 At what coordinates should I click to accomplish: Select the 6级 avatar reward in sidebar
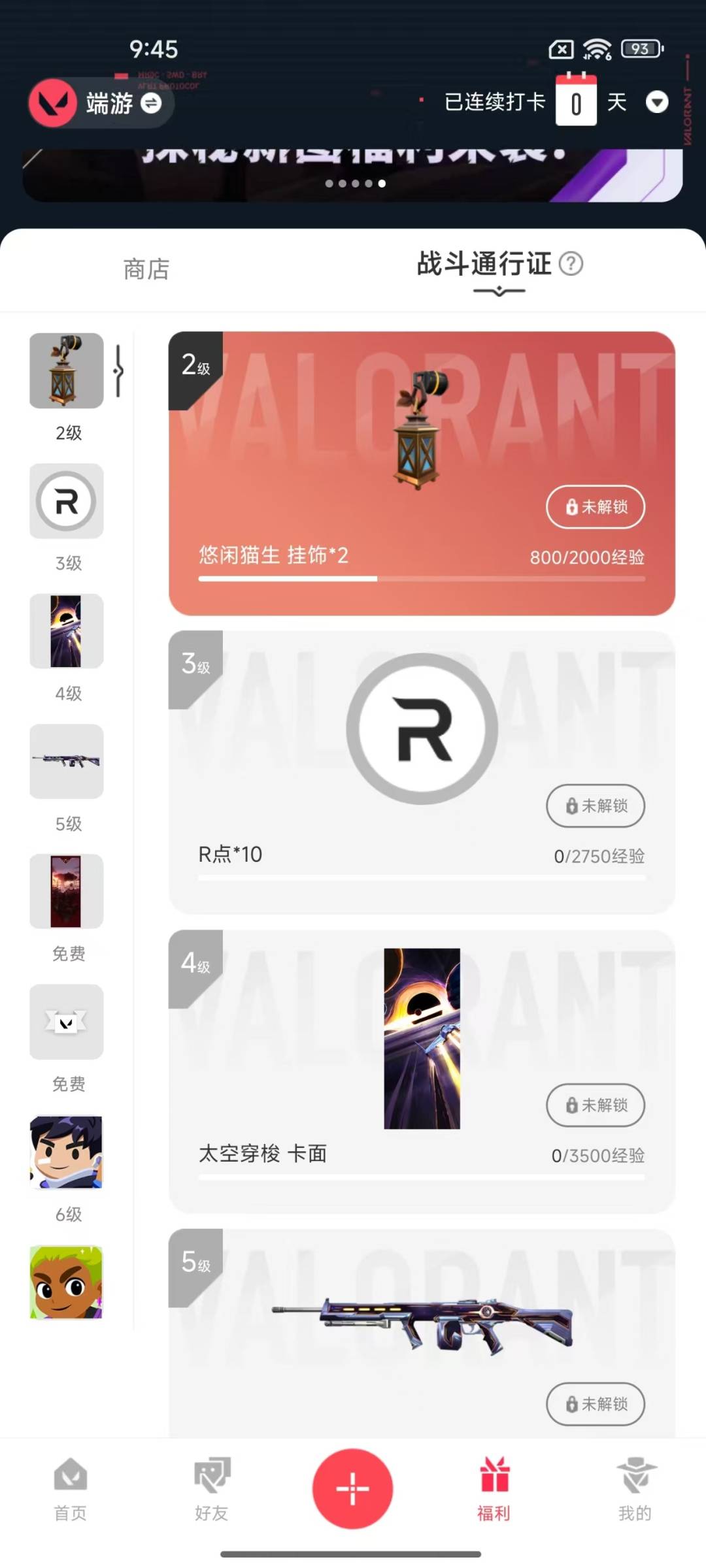tap(67, 1152)
